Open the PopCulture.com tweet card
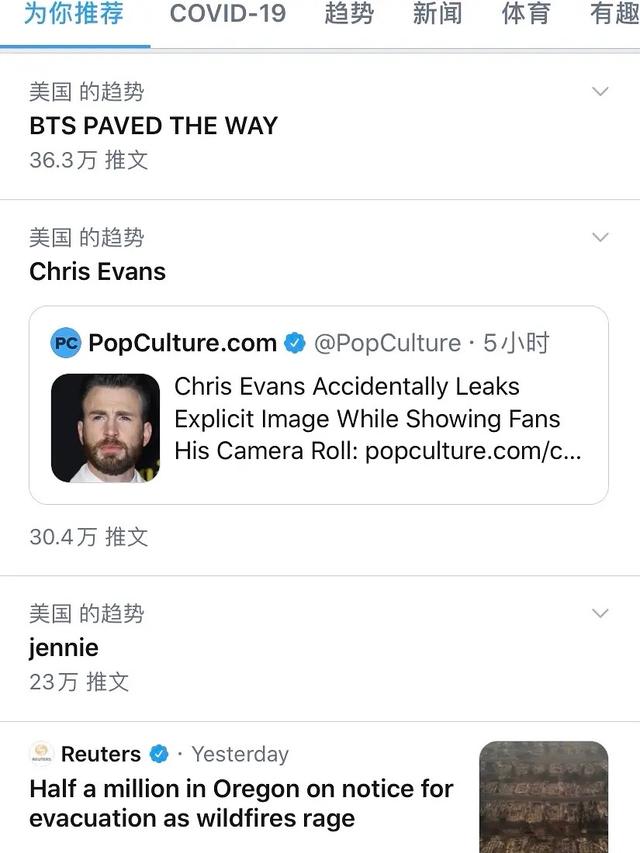The image size is (640, 853). (318, 405)
